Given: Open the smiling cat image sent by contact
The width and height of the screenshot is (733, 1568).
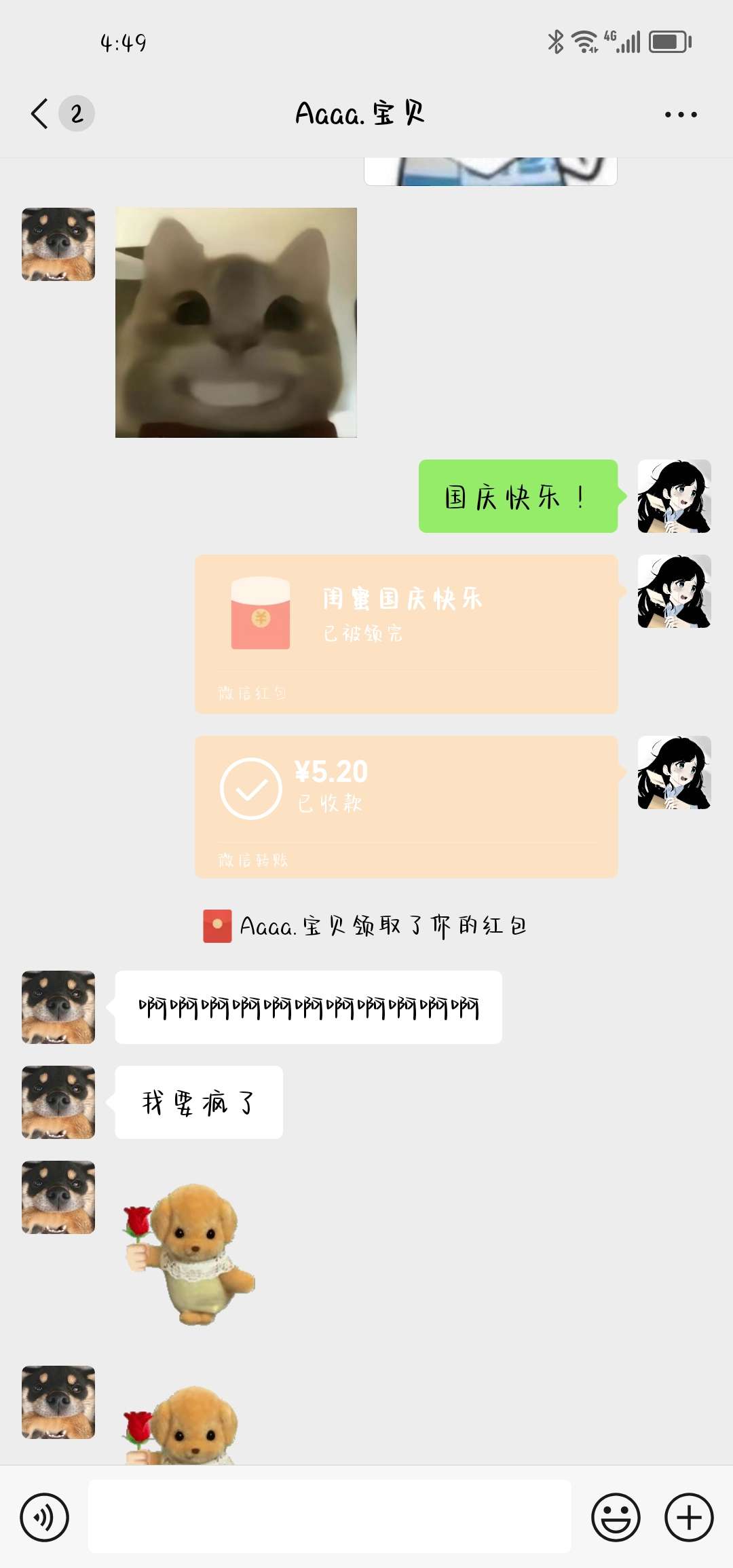Looking at the screenshot, I should [x=236, y=322].
